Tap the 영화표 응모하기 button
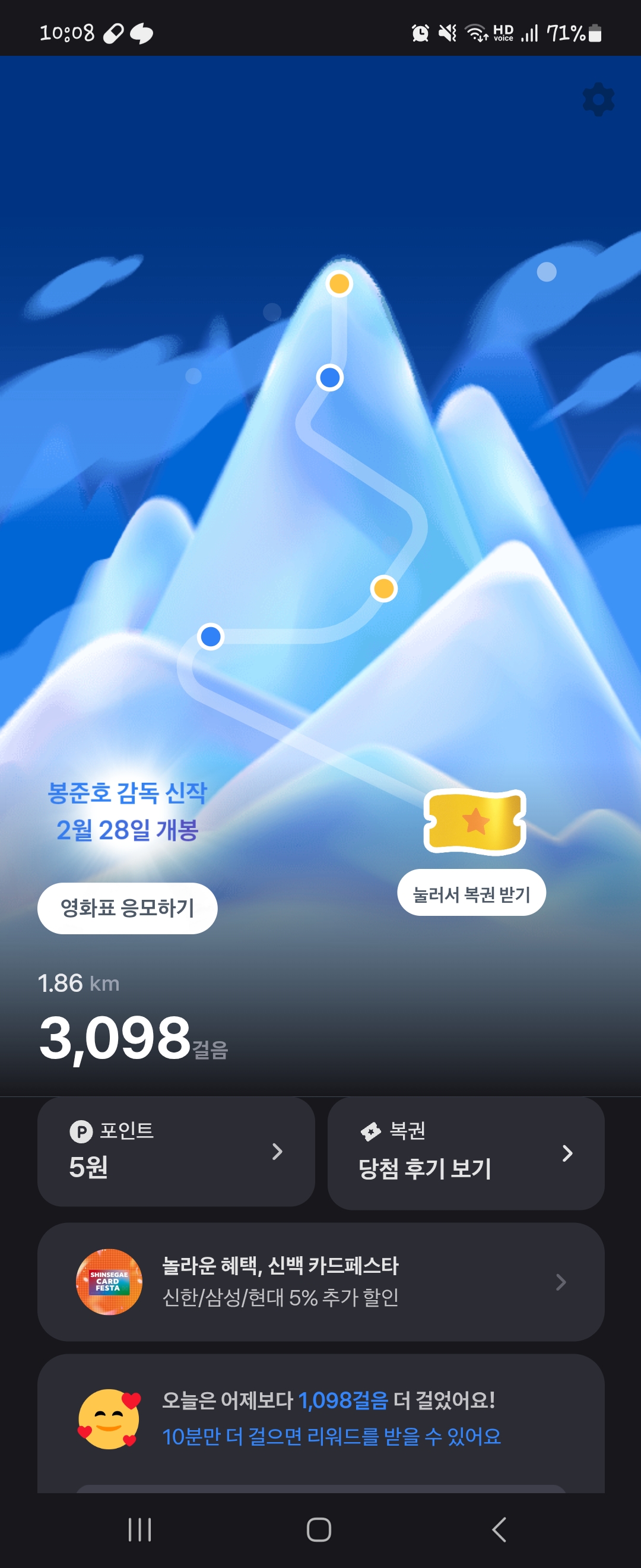Viewport: 641px width, 1568px height. click(x=127, y=908)
